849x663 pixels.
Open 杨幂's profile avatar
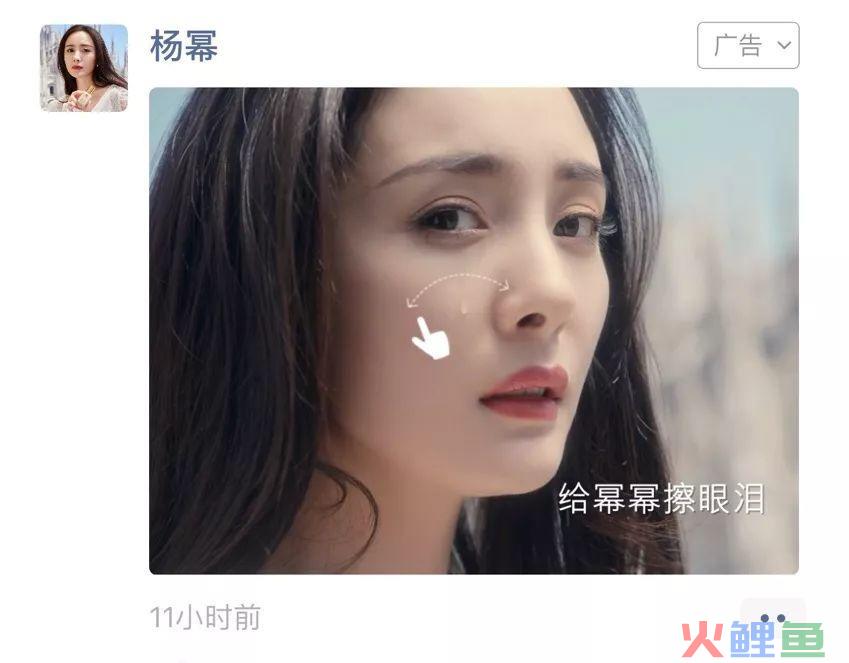tap(84, 68)
